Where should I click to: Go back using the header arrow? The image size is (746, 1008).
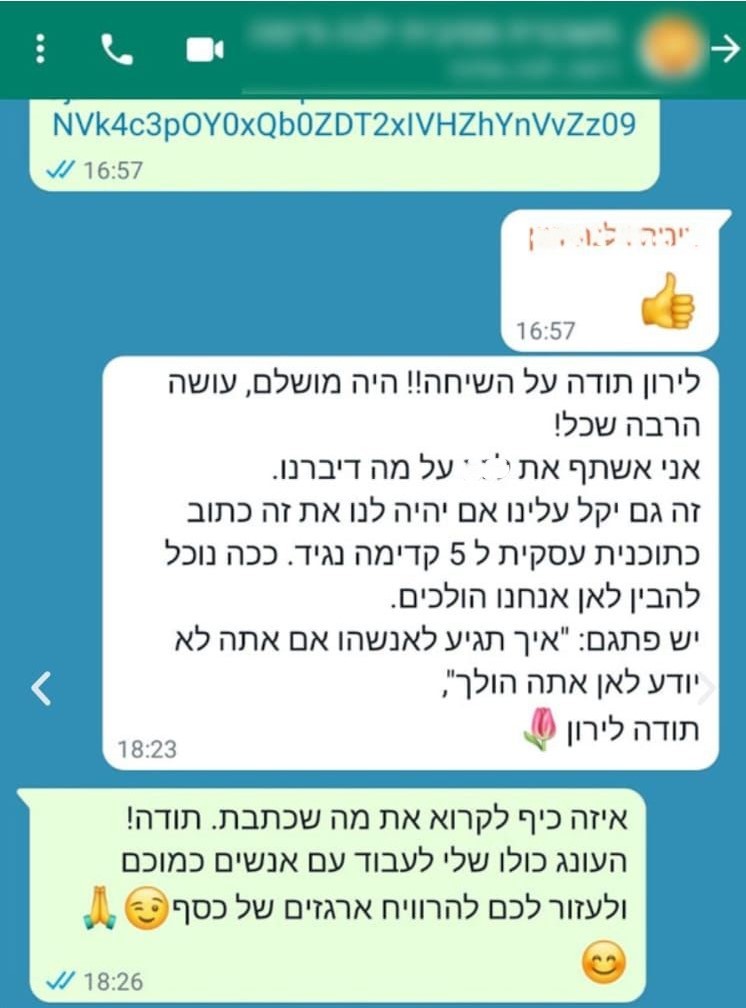[x=724, y=48]
